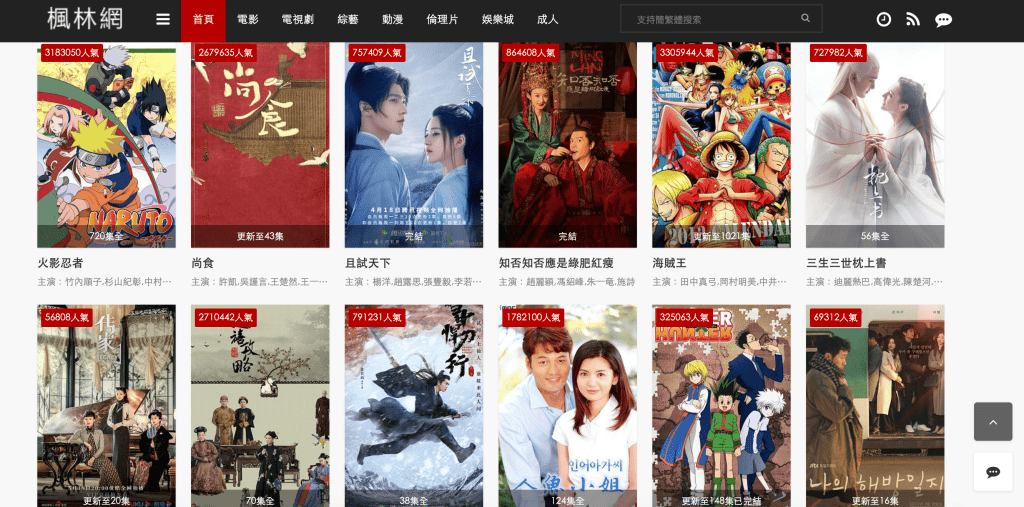Open the hamburger drawer menu
Screen dimensions: 1024x507
pyautogui.click(x=163, y=19)
